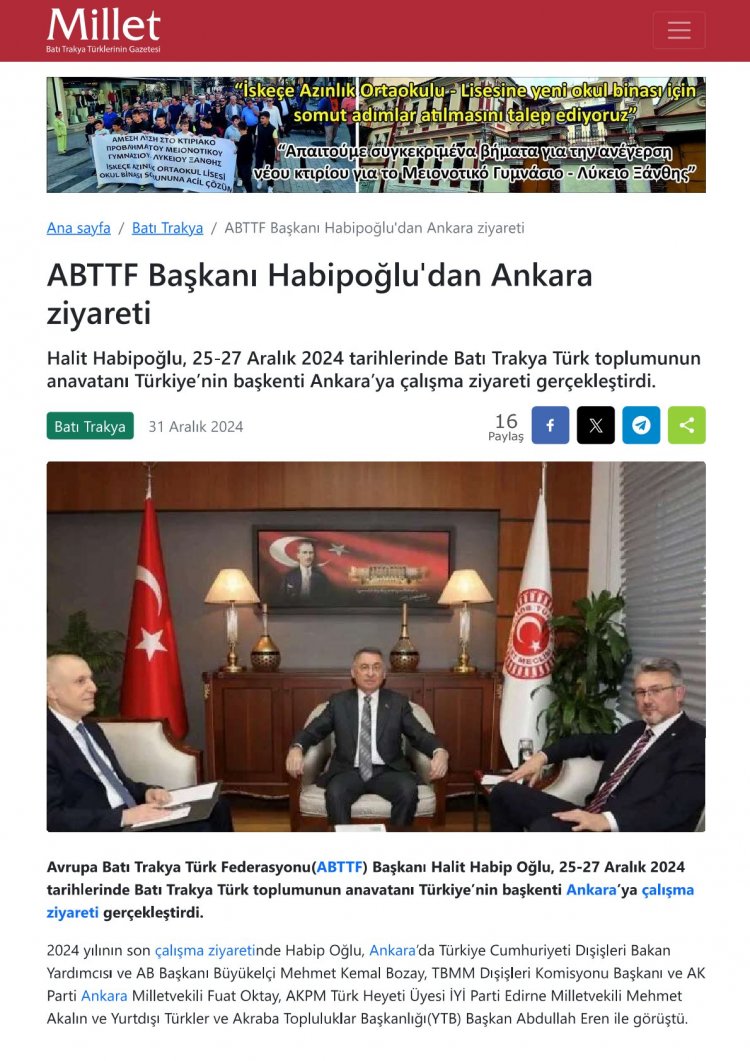Image resolution: width=750 pixels, height=1061 pixels.
Task: Share this article on Facebook
Action: [550, 425]
